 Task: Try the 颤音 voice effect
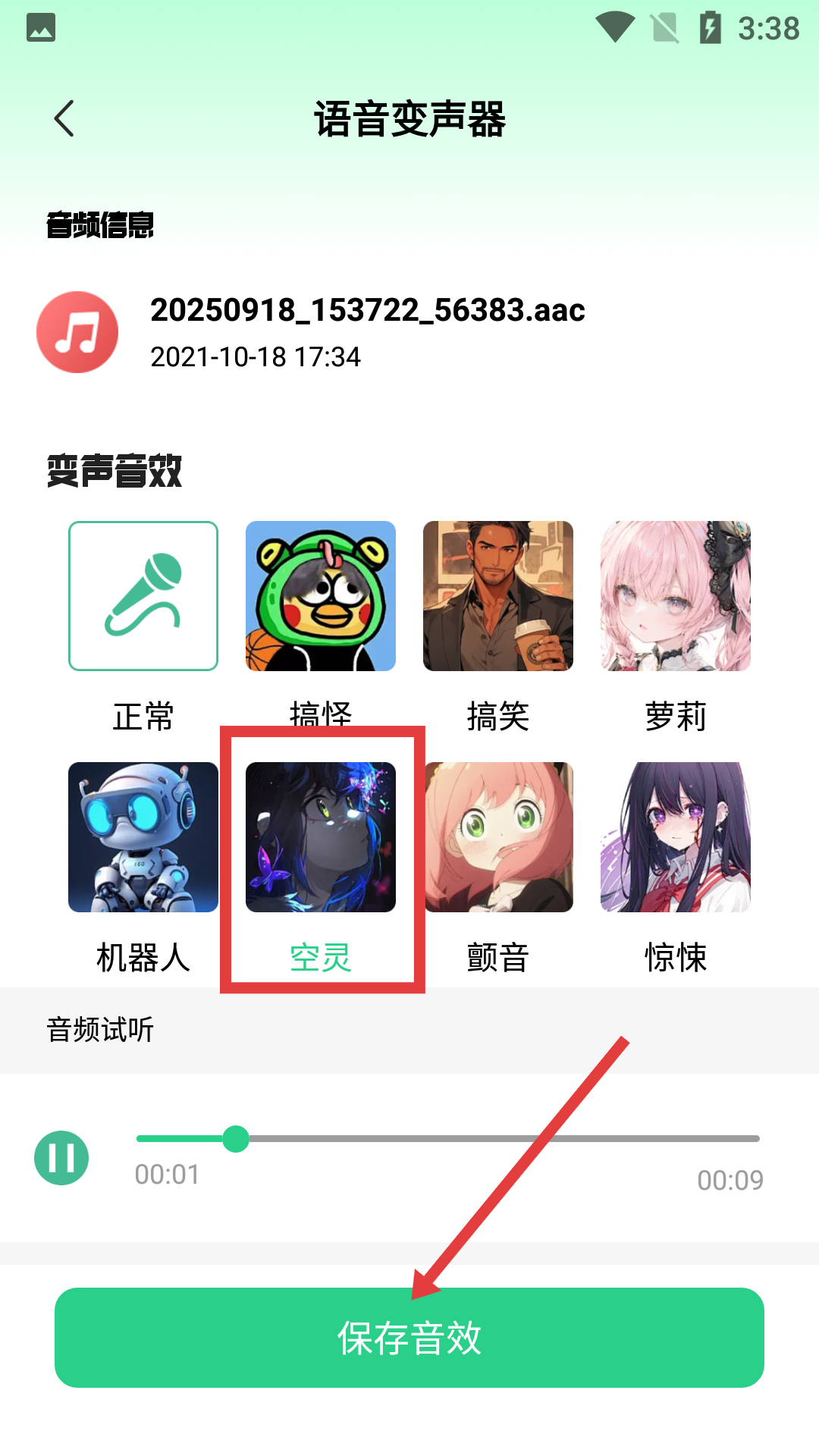[498, 837]
